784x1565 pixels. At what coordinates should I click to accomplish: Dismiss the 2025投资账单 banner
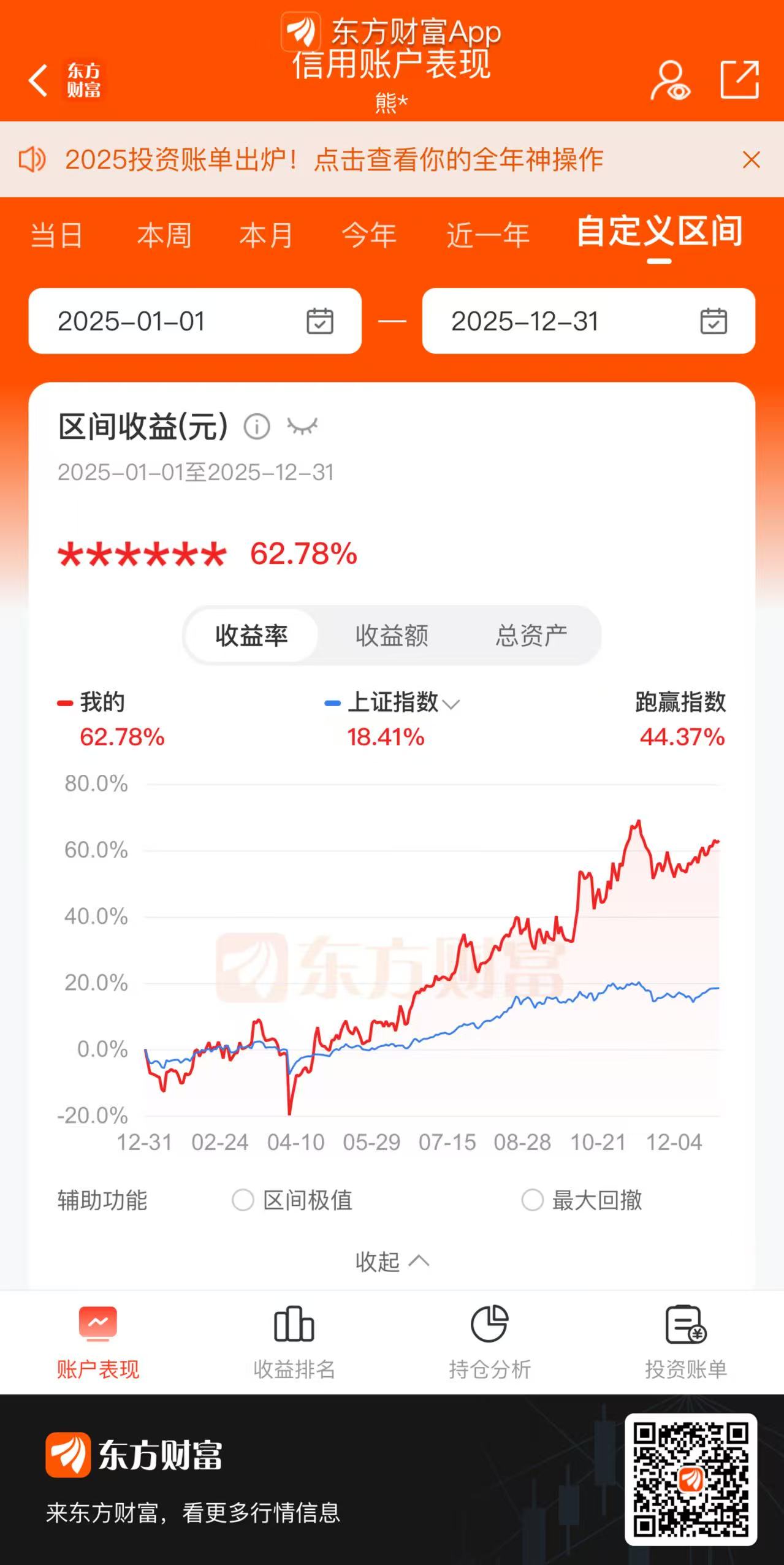pyautogui.click(x=751, y=160)
